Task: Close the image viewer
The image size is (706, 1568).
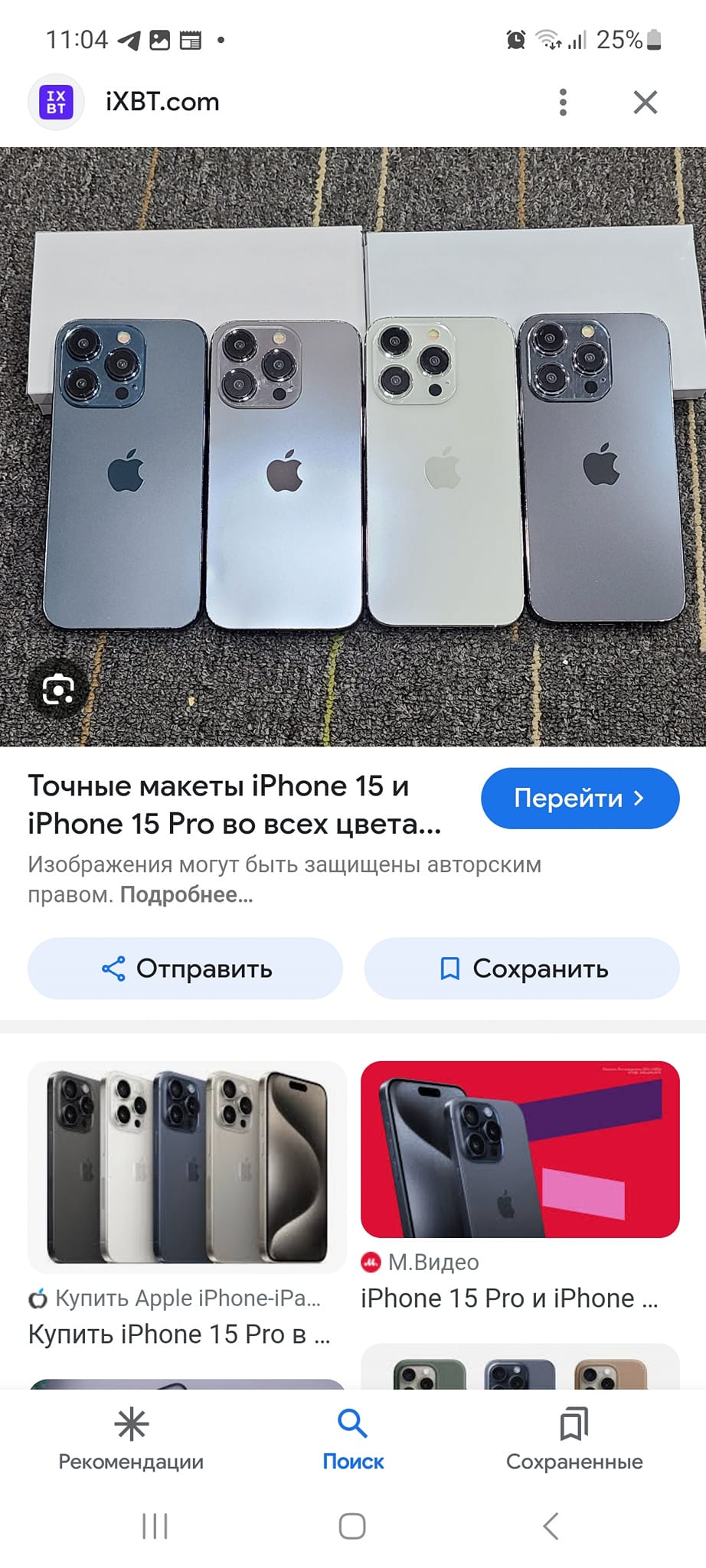Action: [645, 102]
